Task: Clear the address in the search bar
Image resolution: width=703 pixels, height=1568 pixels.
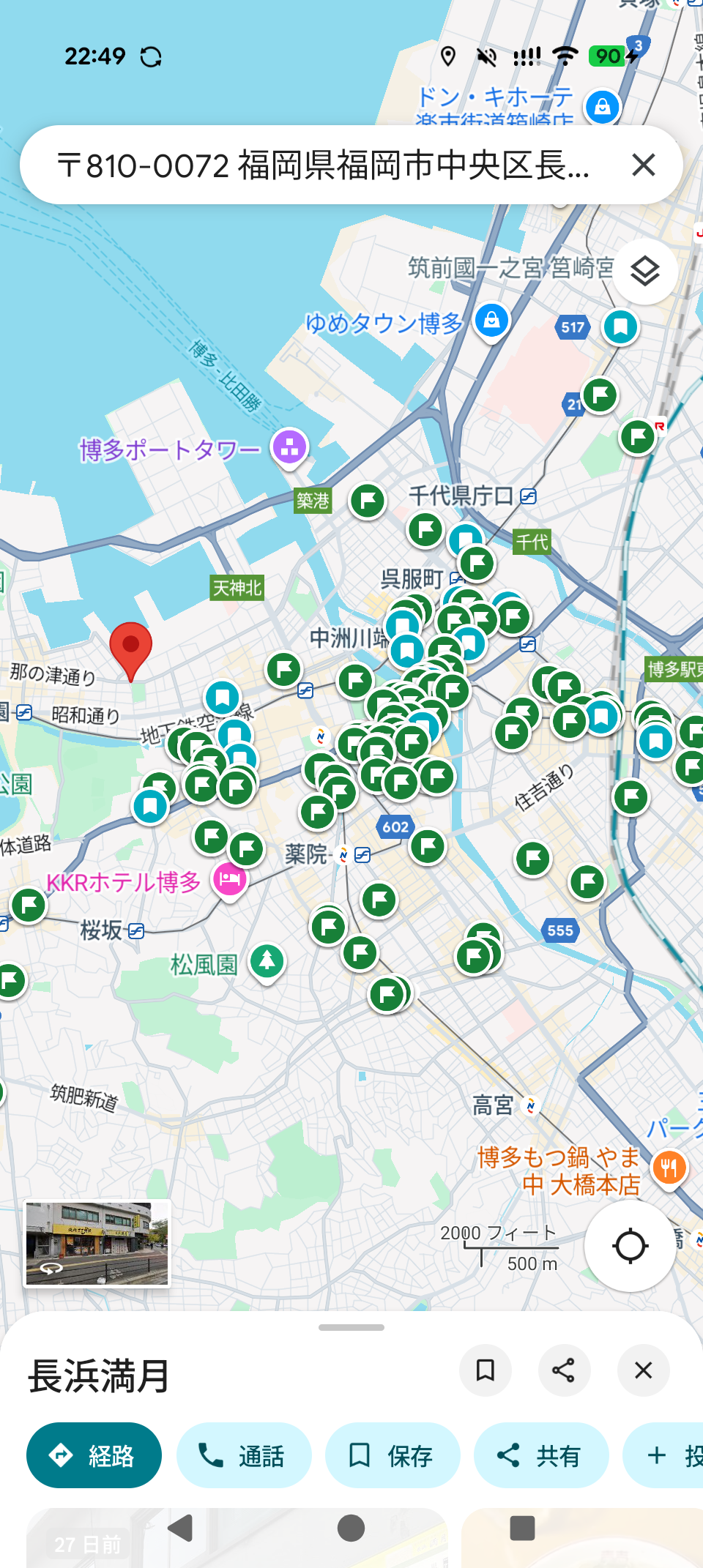Action: (643, 165)
